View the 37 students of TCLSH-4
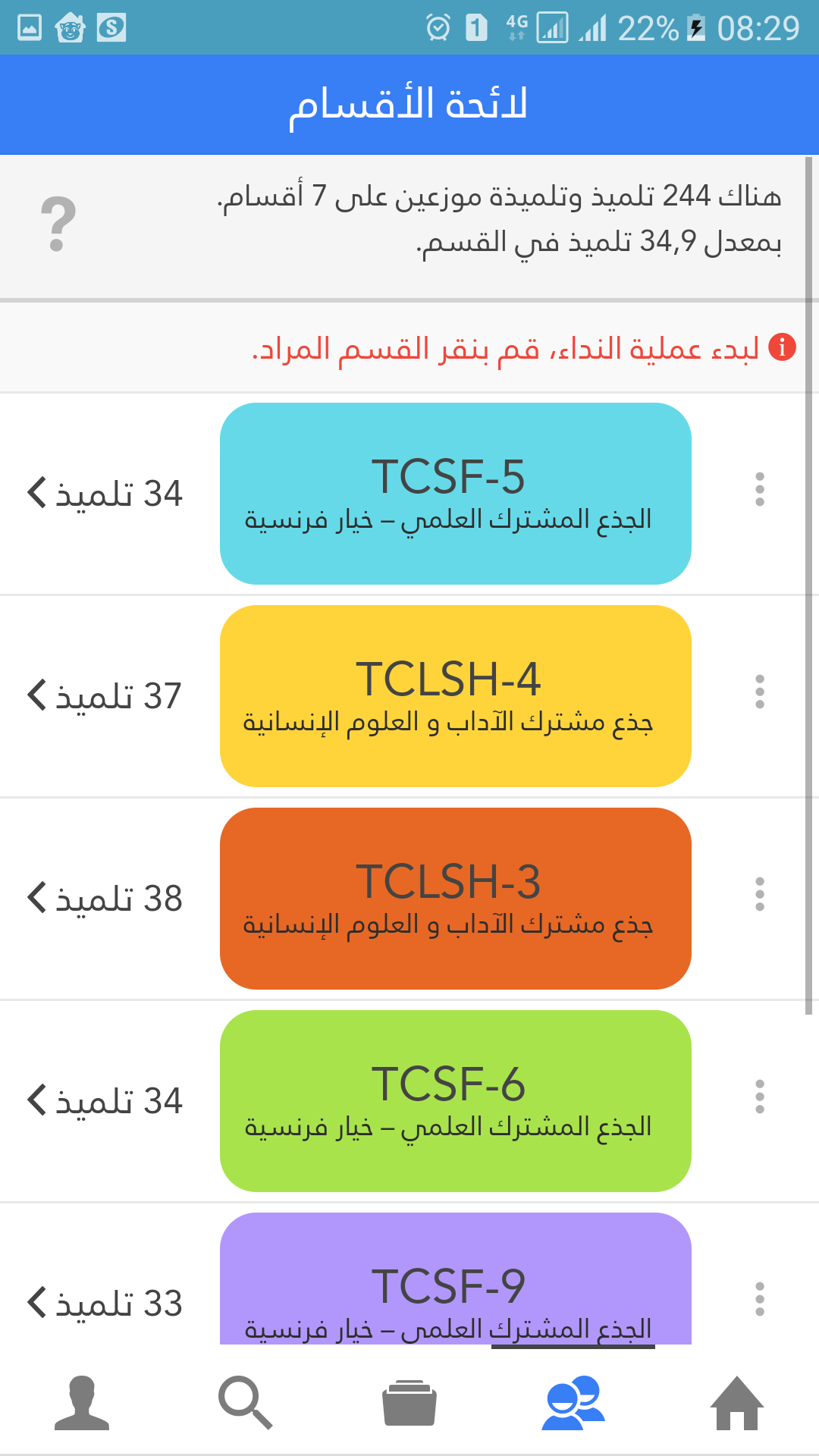Image resolution: width=819 pixels, height=1456 pixels. pos(105,696)
